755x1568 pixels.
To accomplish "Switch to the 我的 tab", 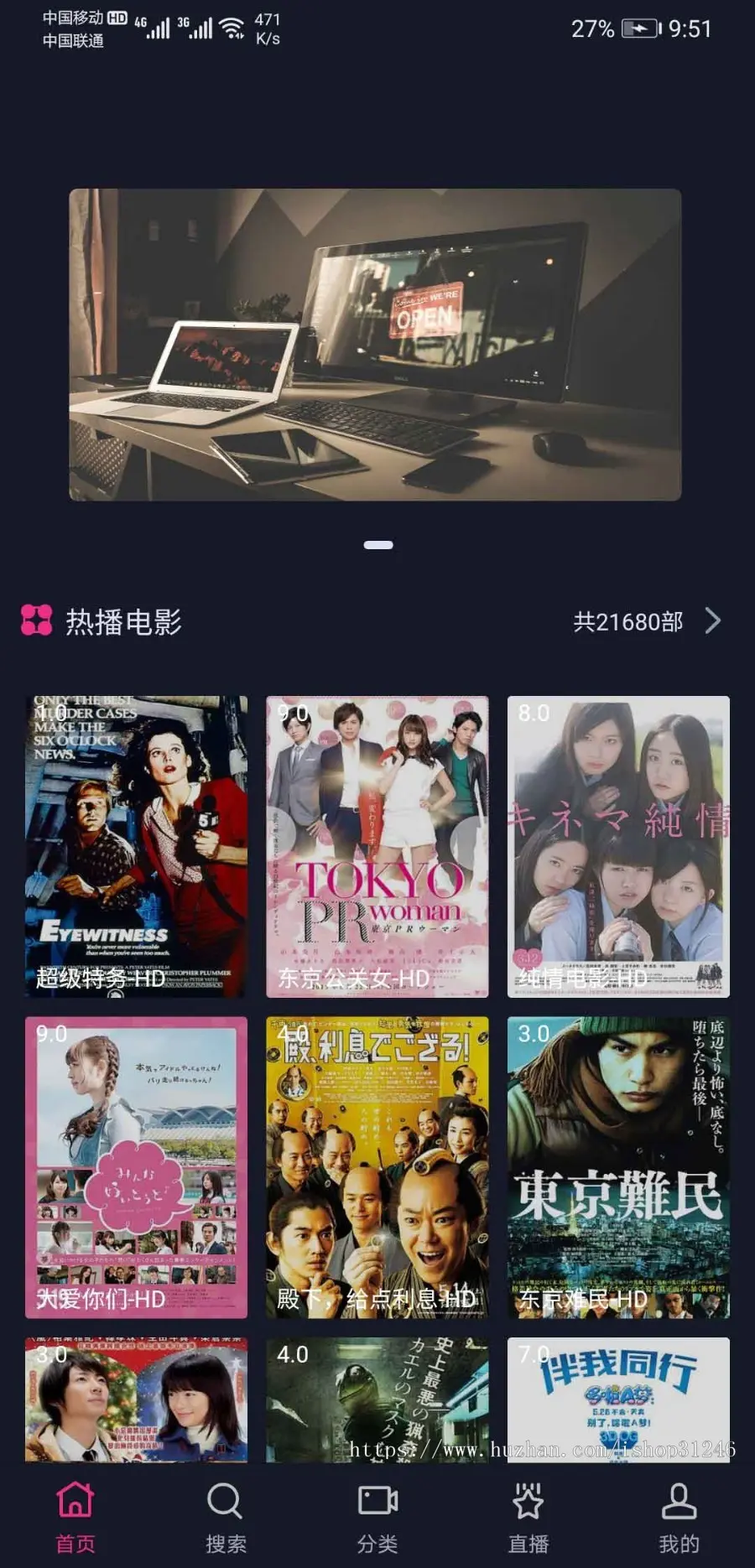I will [679, 1518].
